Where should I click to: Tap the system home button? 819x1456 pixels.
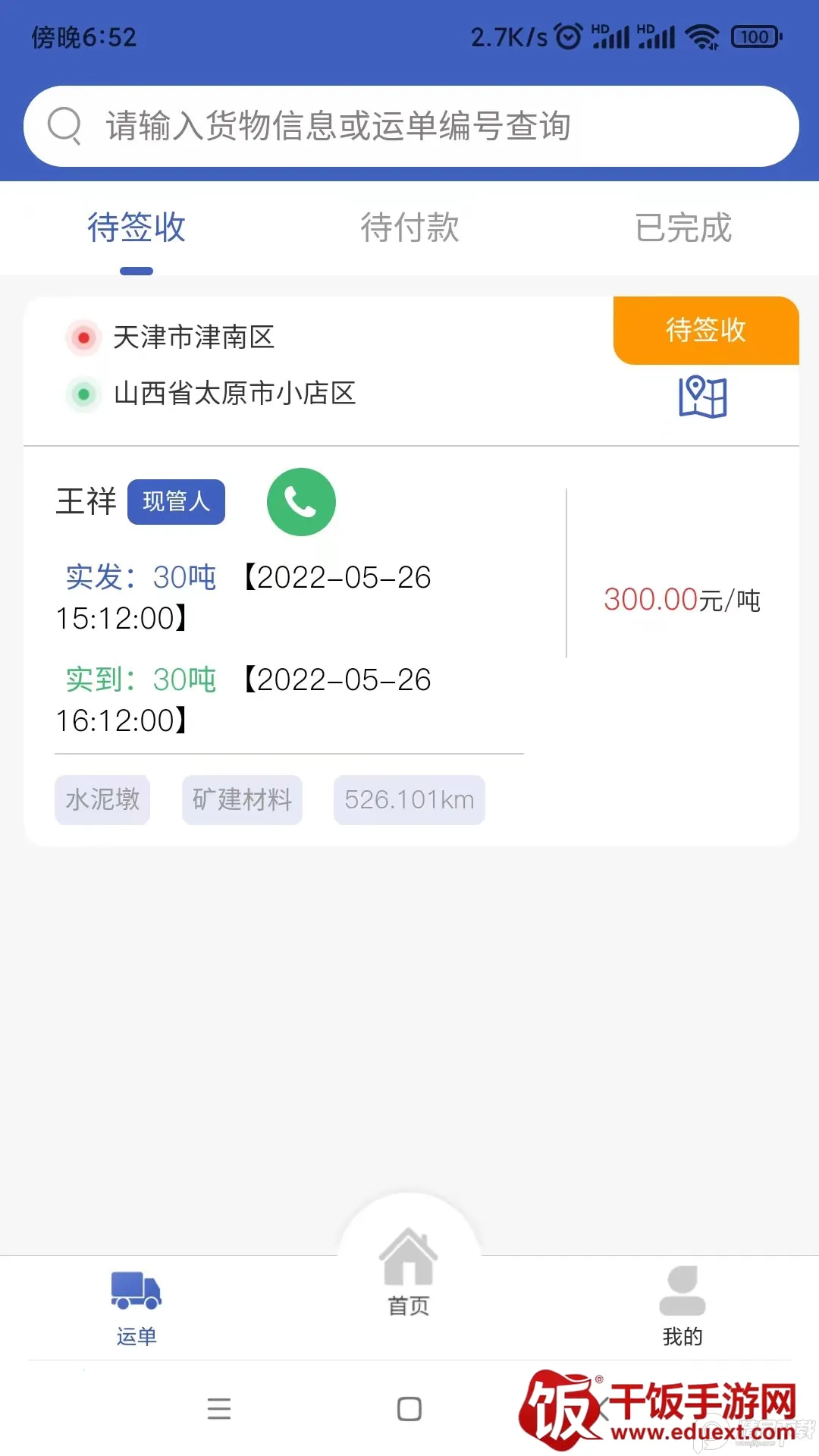coord(409,1409)
